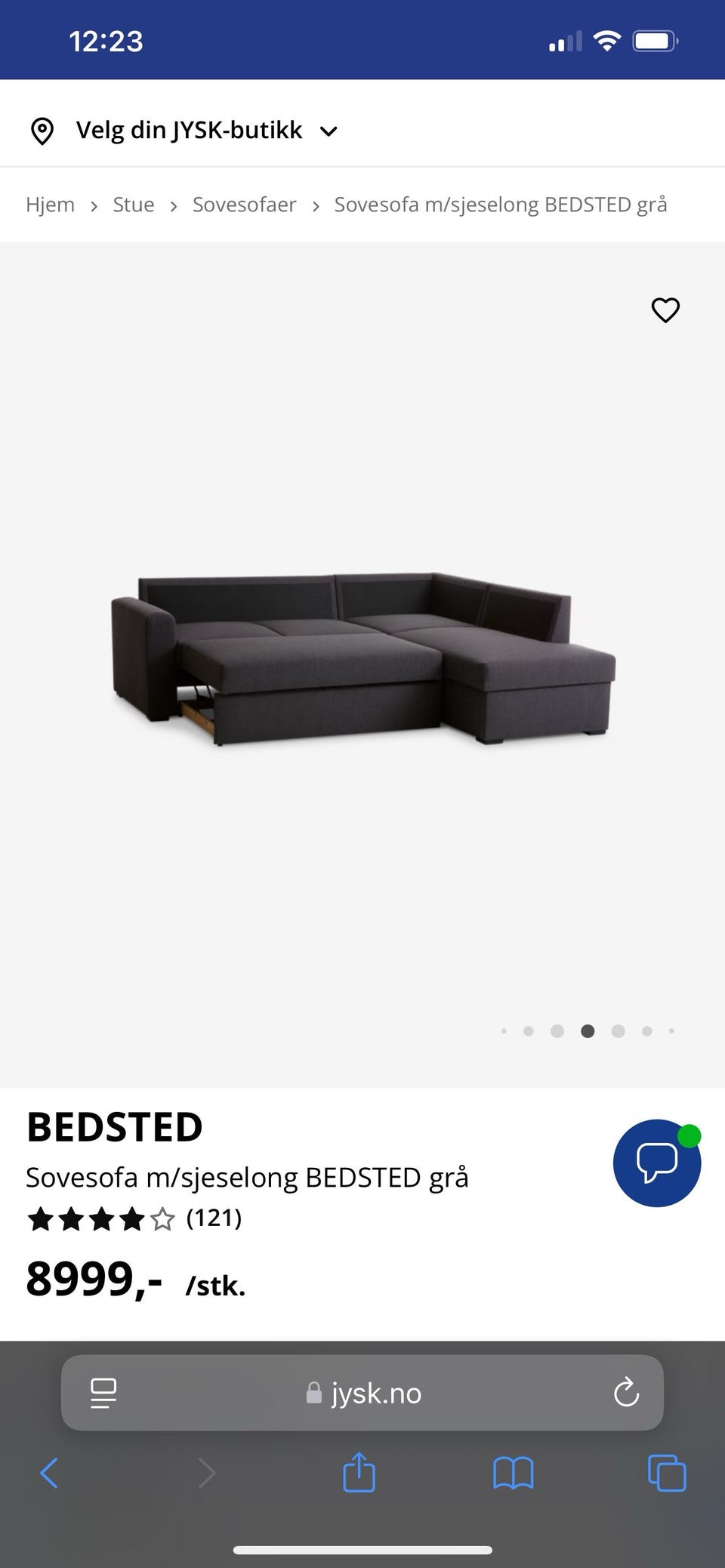Expand the Velg din JYSK-butikk store selector
This screenshot has width=725, height=1568.
point(189,131)
